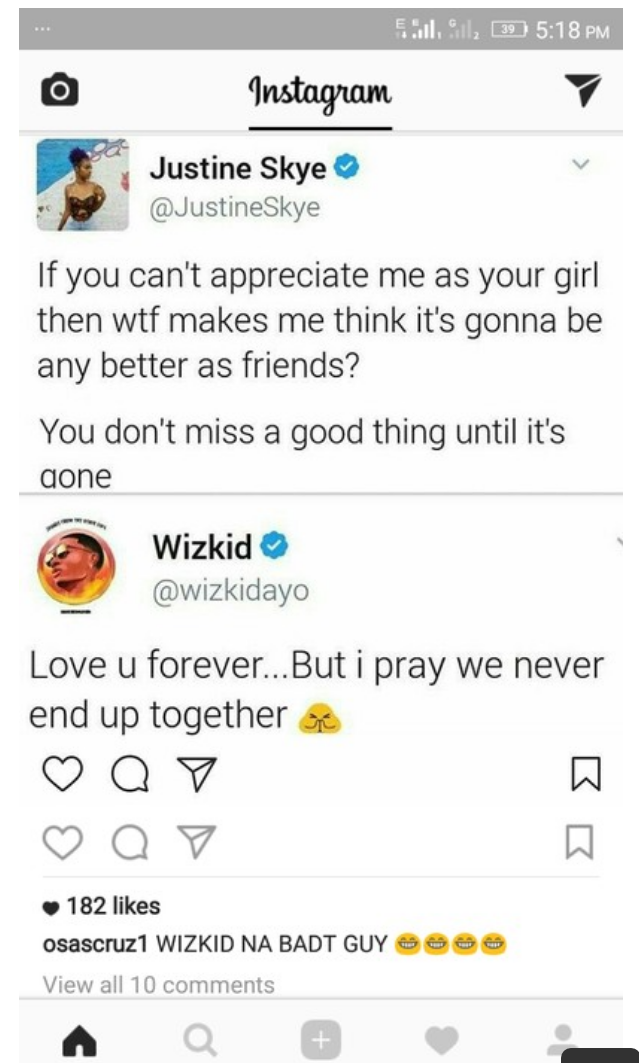
Task: Open direct messages paper plane icon
Action: pyautogui.click(x=583, y=89)
